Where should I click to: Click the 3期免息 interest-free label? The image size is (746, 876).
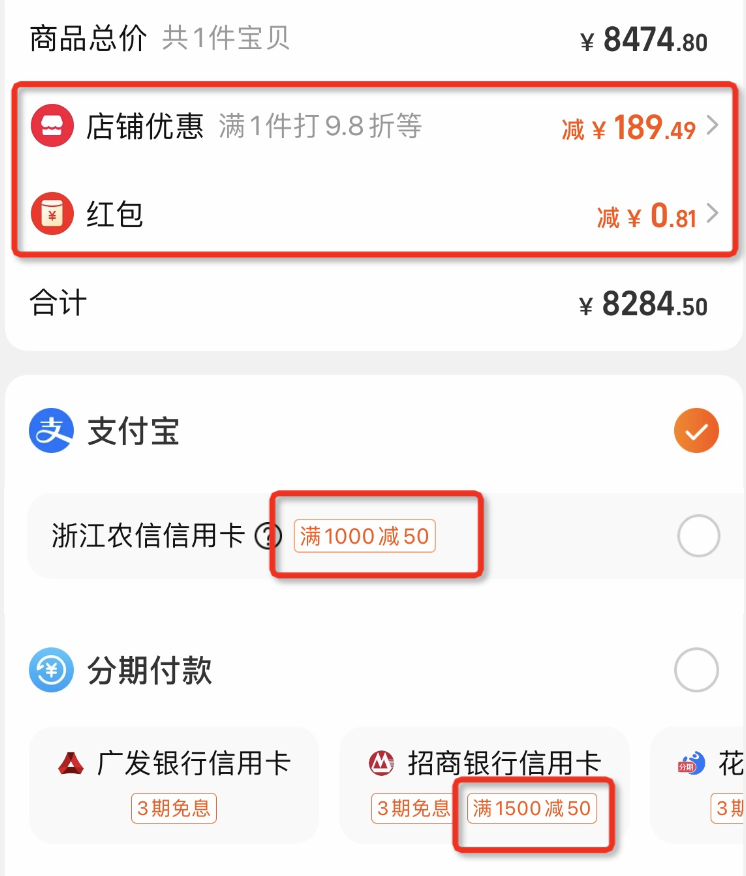173,808
